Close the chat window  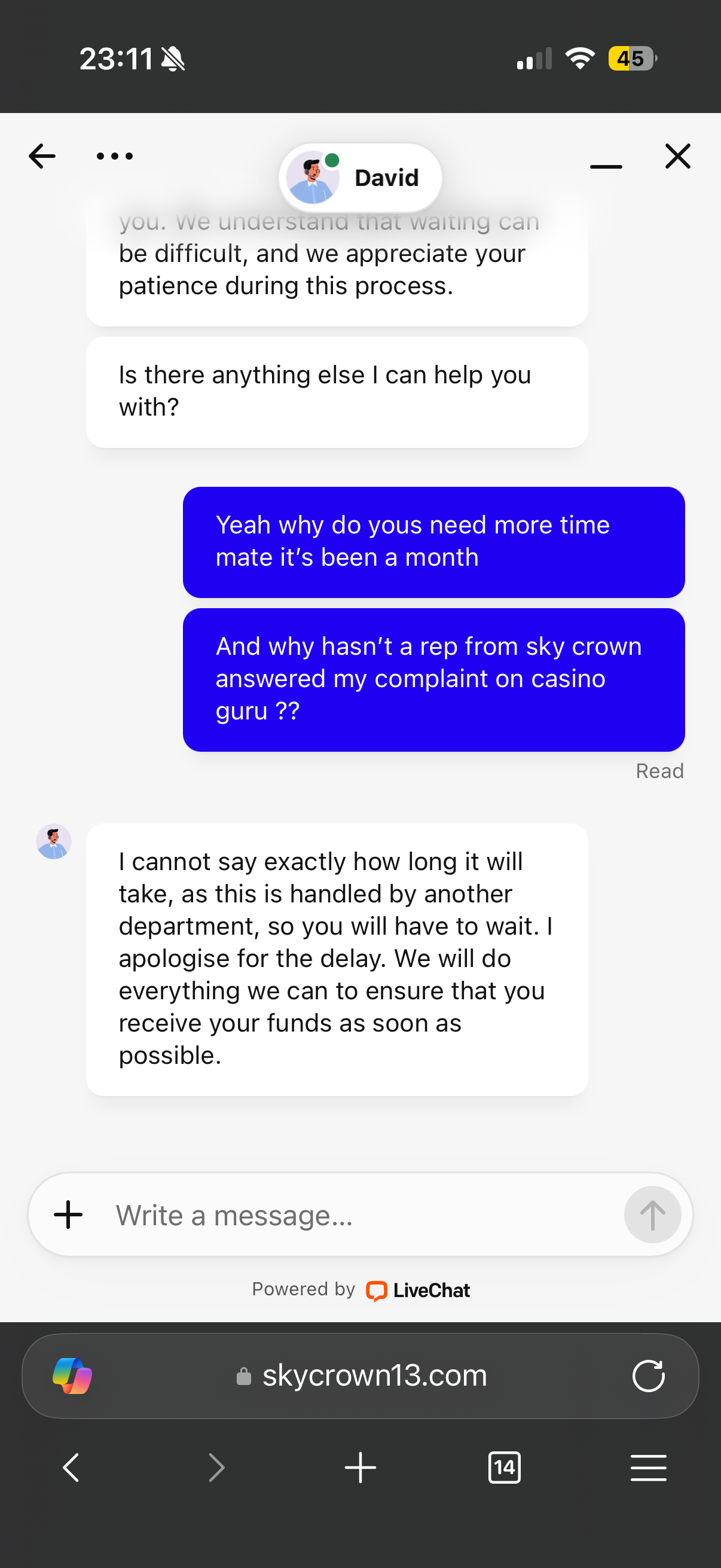pos(677,157)
